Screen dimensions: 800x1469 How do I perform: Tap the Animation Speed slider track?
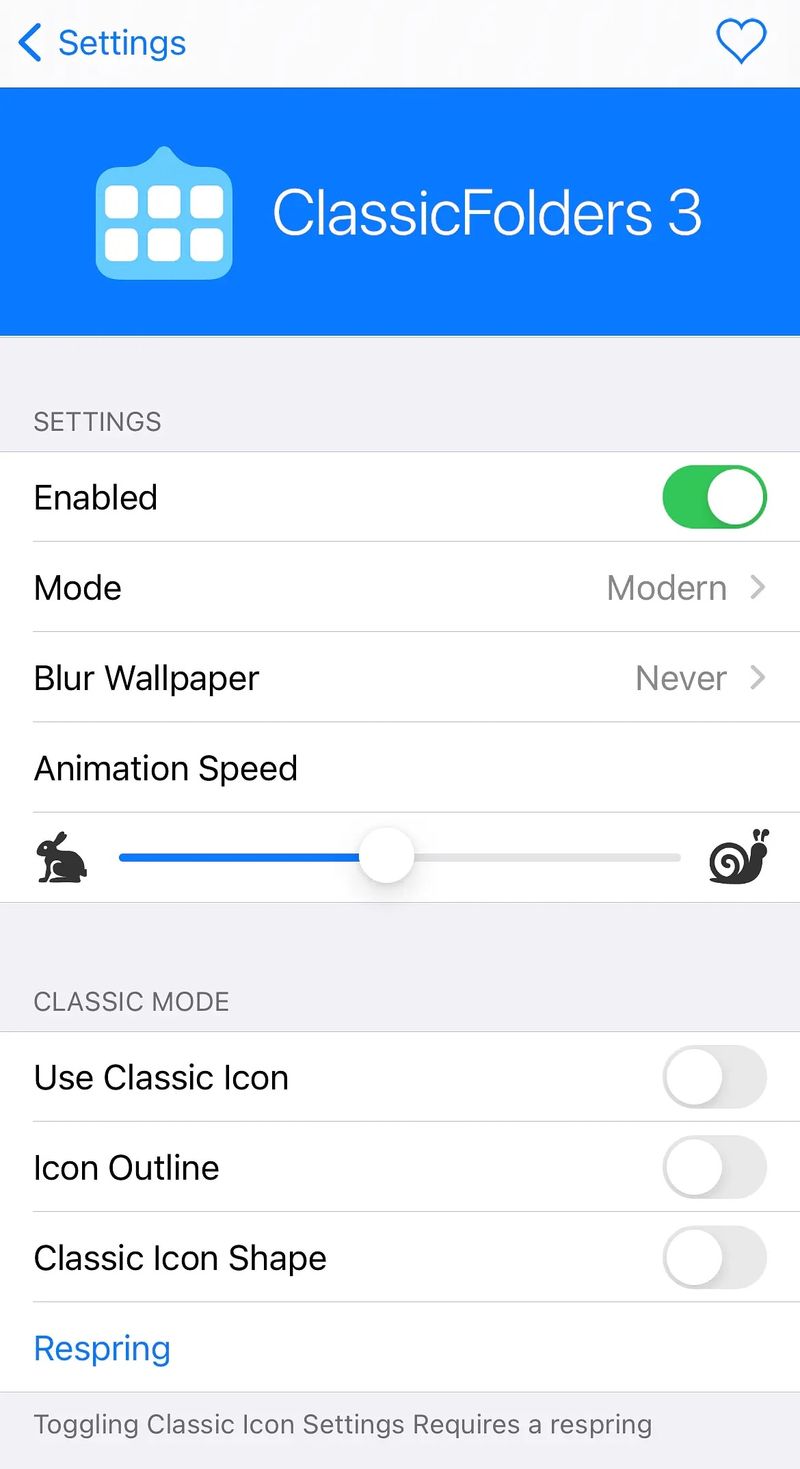[399, 857]
